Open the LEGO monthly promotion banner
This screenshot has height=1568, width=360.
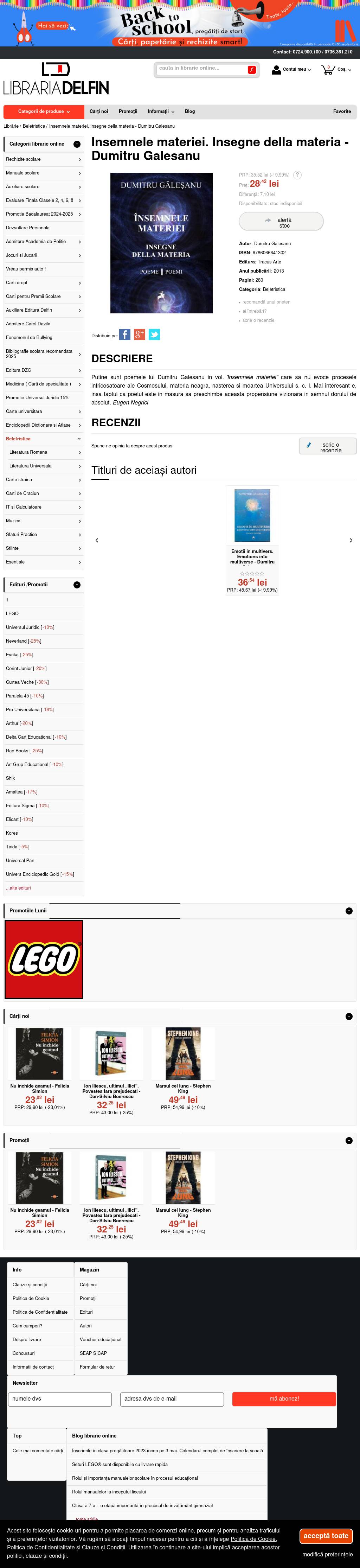tap(44, 959)
